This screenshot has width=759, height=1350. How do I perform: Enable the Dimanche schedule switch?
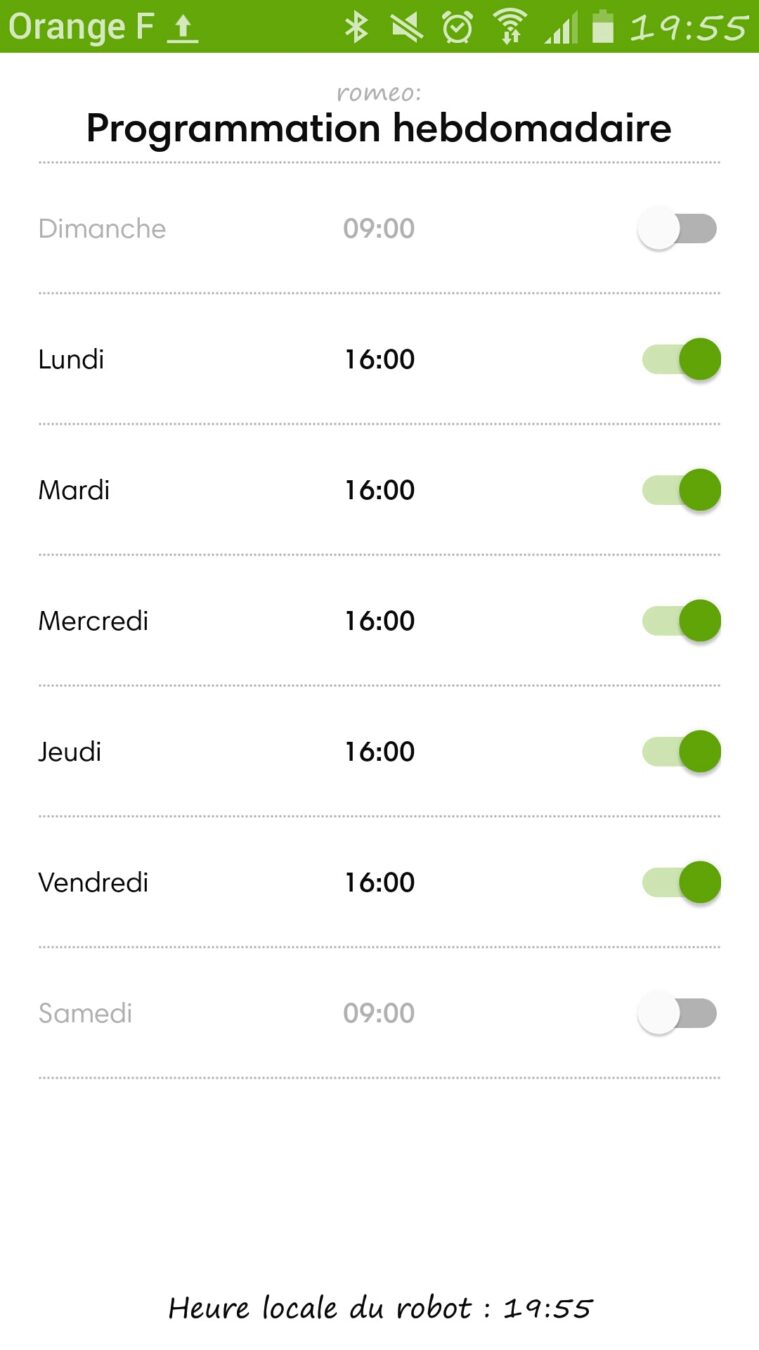(678, 229)
